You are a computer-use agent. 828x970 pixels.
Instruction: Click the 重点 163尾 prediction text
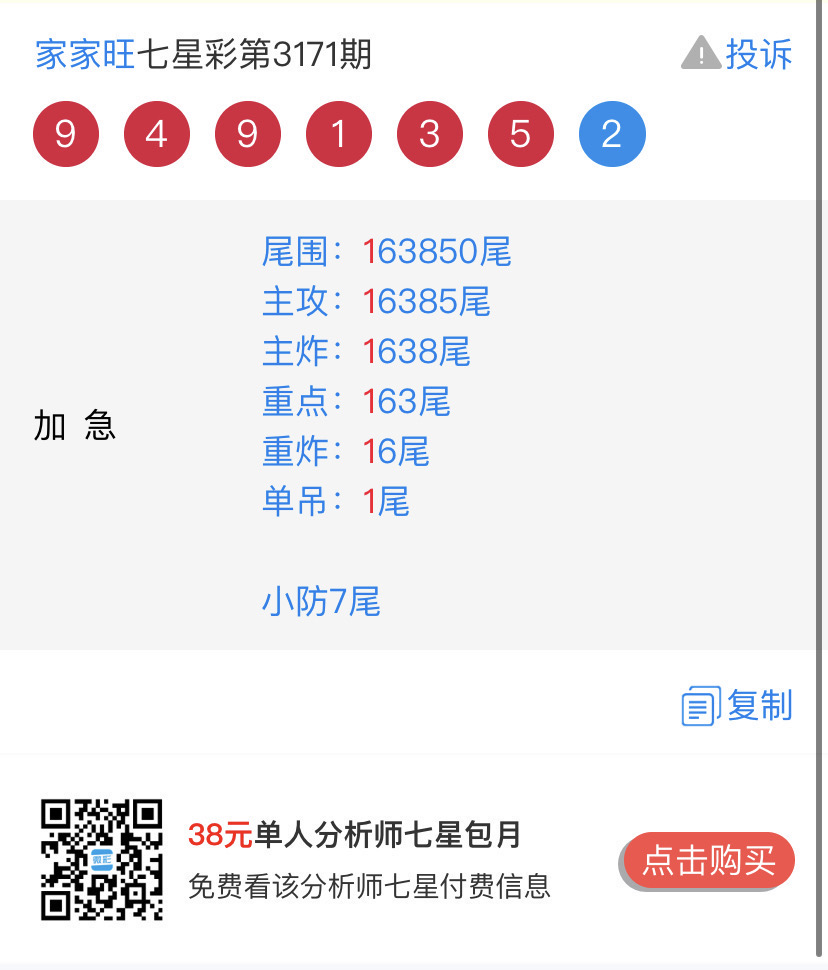356,402
